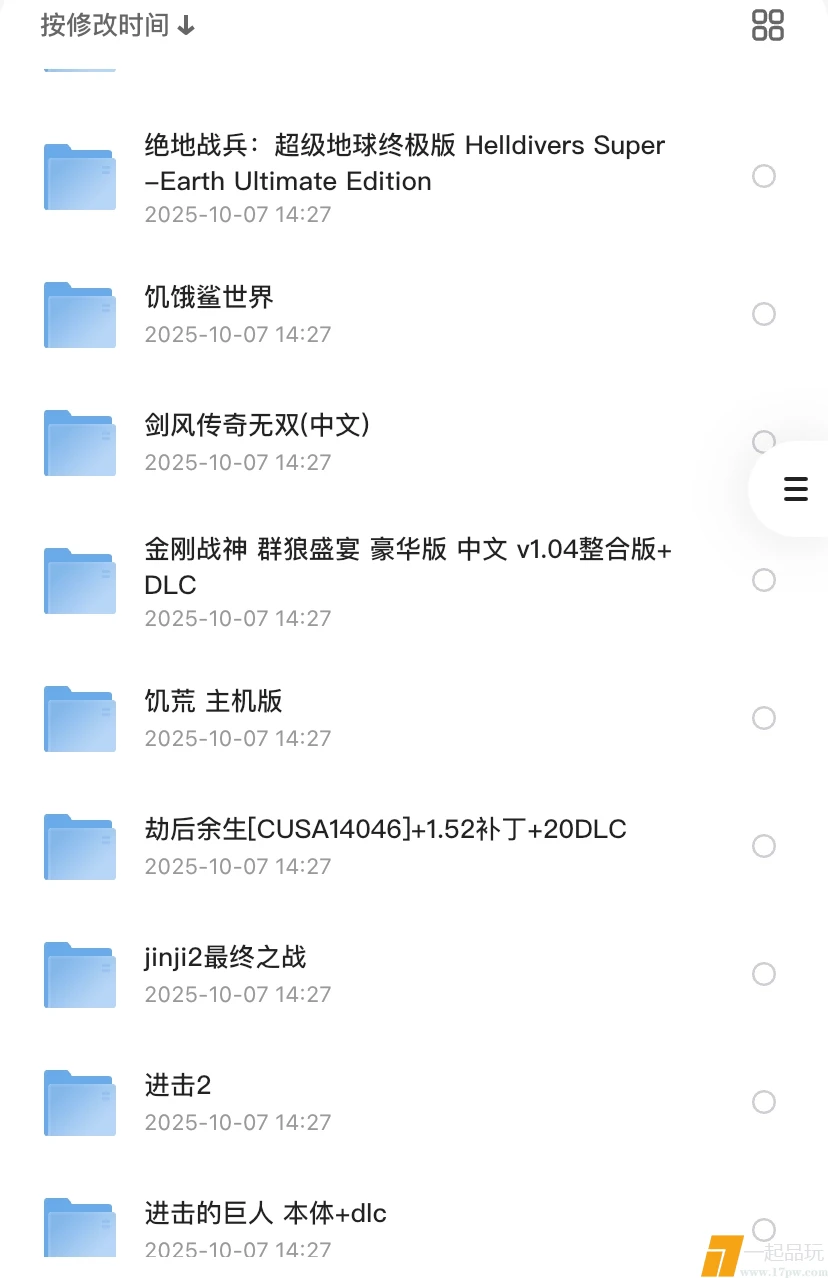This screenshot has height=1278, width=828.
Task: Select the 饥饿鲨世界 circle on the right
Action: (764, 314)
